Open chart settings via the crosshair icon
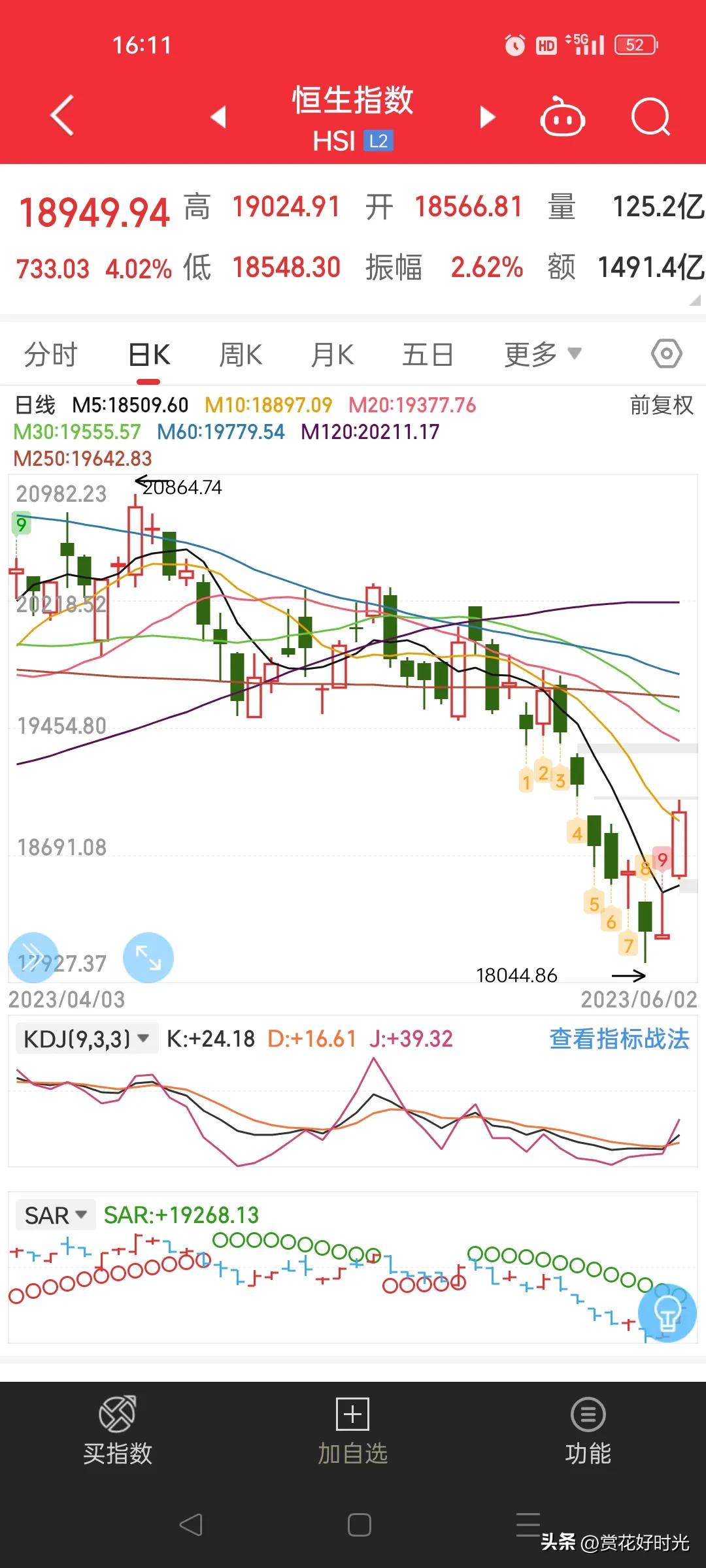This screenshot has width=706, height=1568. pos(666,353)
